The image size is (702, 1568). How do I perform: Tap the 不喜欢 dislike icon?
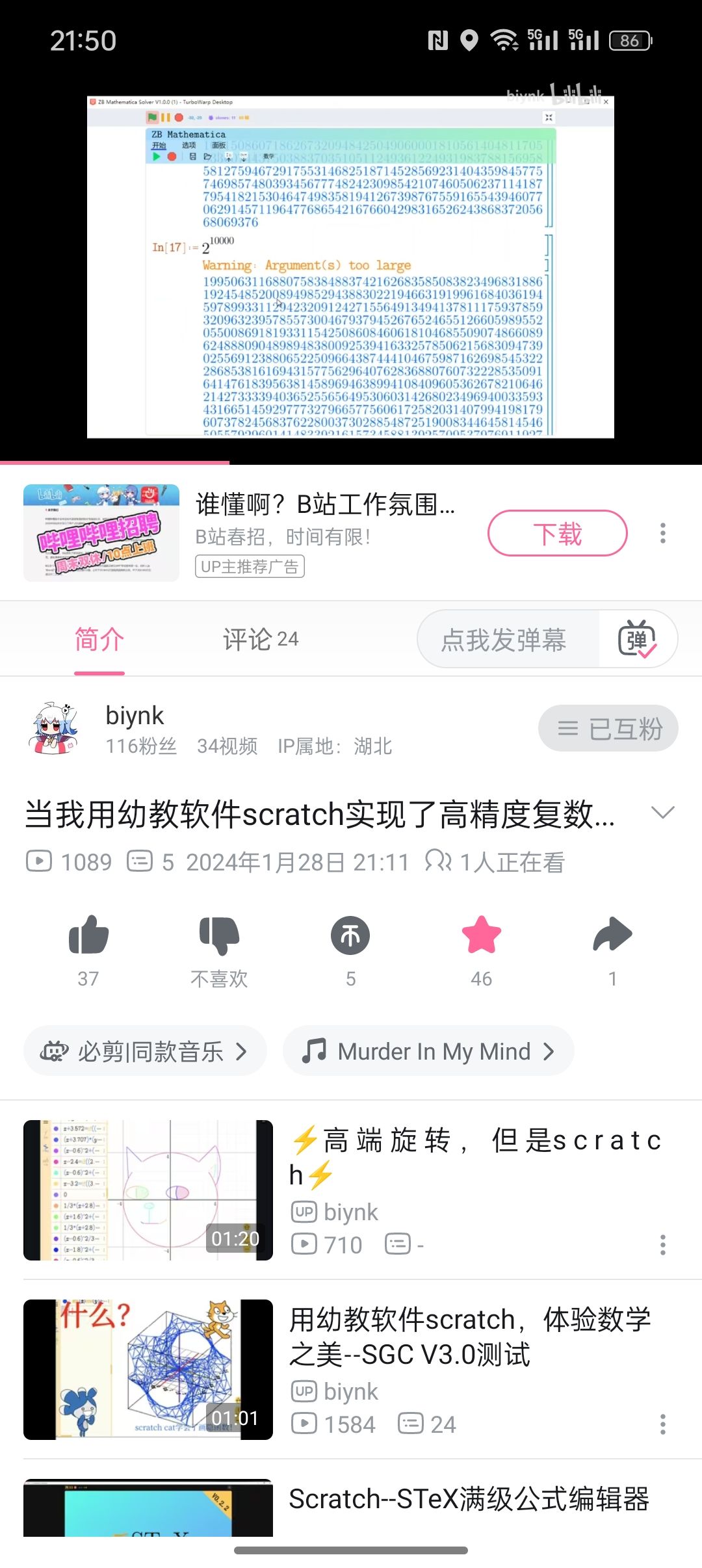[x=219, y=936]
